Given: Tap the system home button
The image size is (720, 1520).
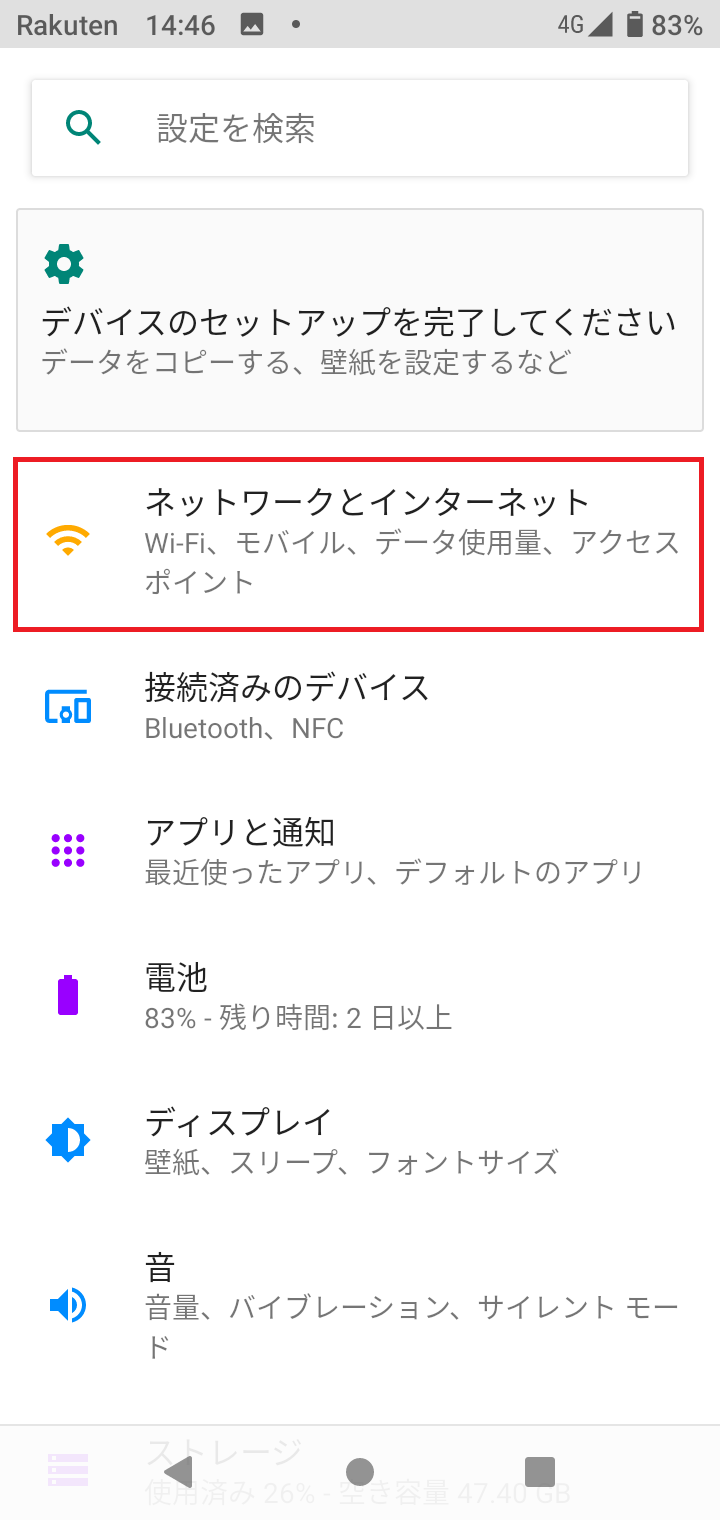Looking at the screenshot, I should point(360,1472).
